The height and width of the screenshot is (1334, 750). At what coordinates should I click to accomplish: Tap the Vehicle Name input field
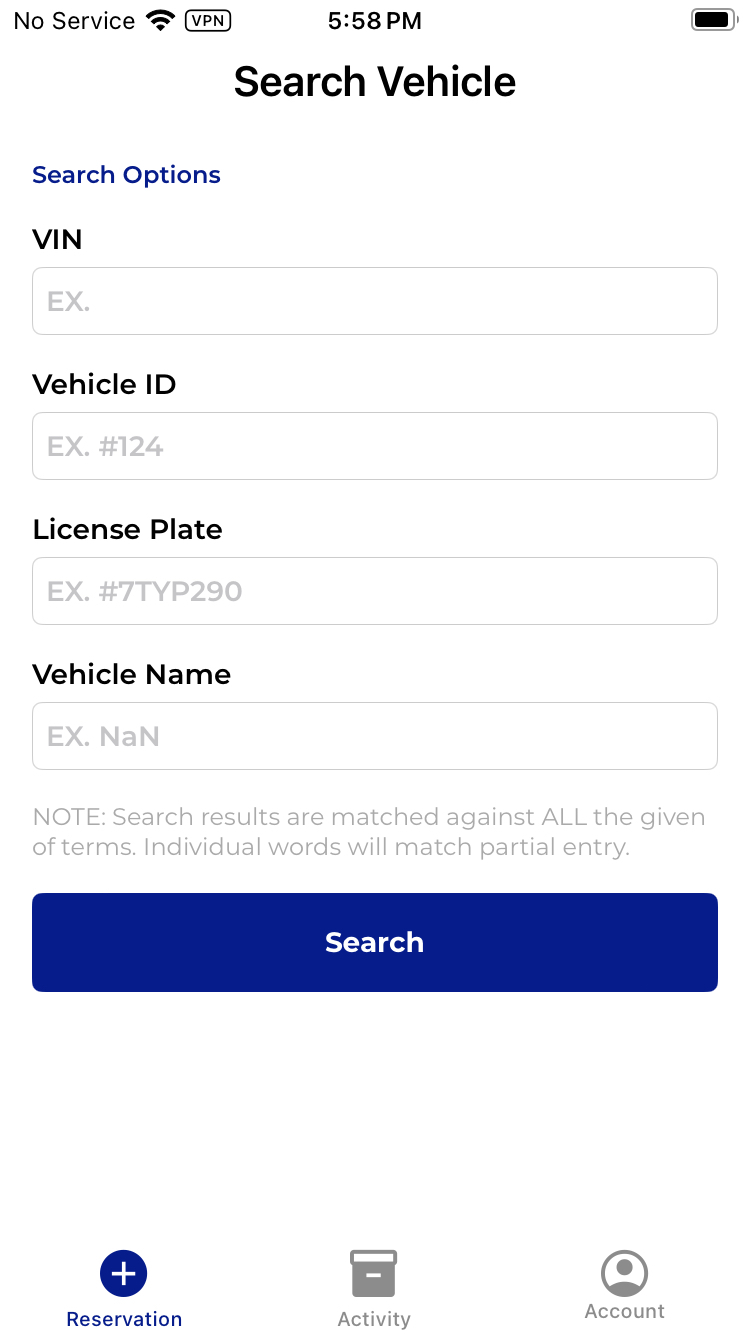point(375,736)
